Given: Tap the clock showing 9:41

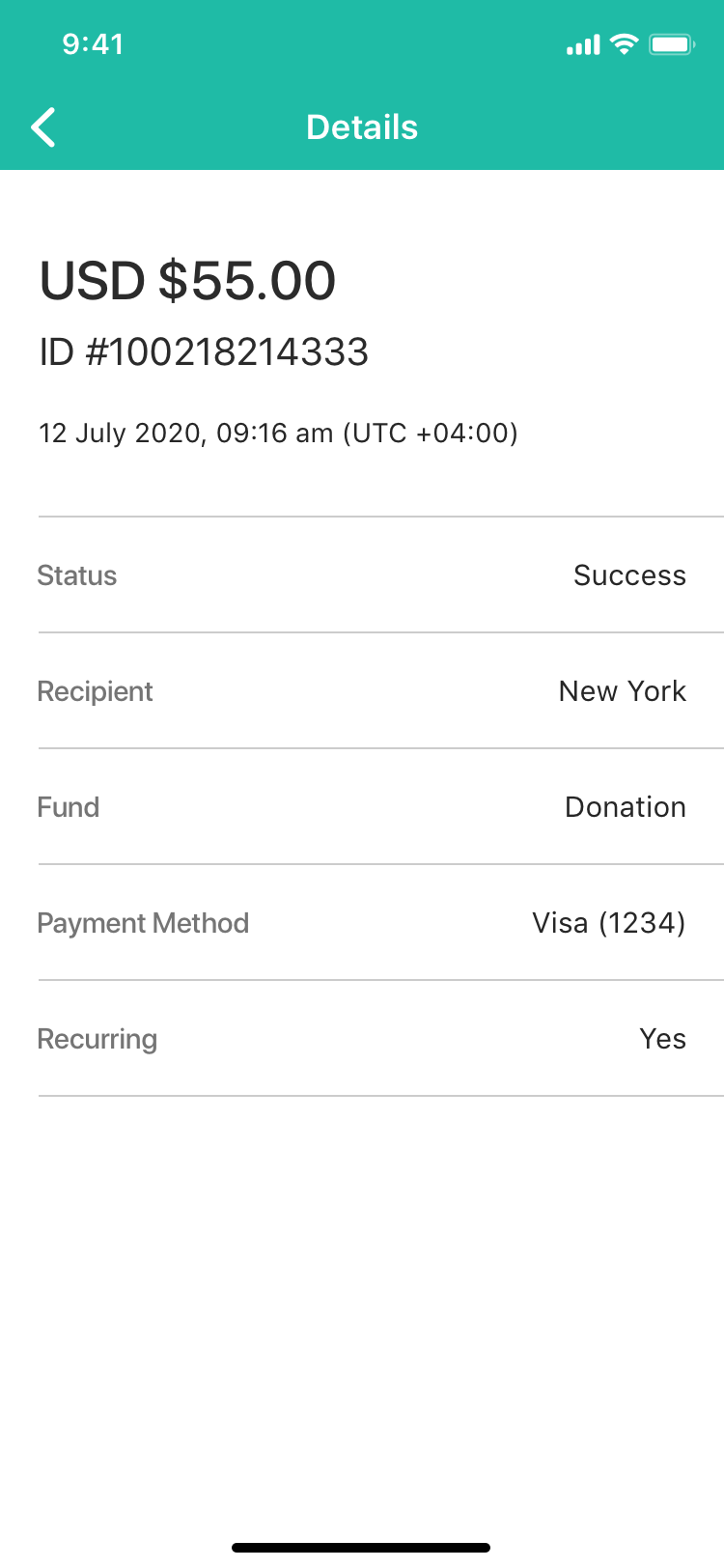Looking at the screenshot, I should pyautogui.click(x=94, y=43).
